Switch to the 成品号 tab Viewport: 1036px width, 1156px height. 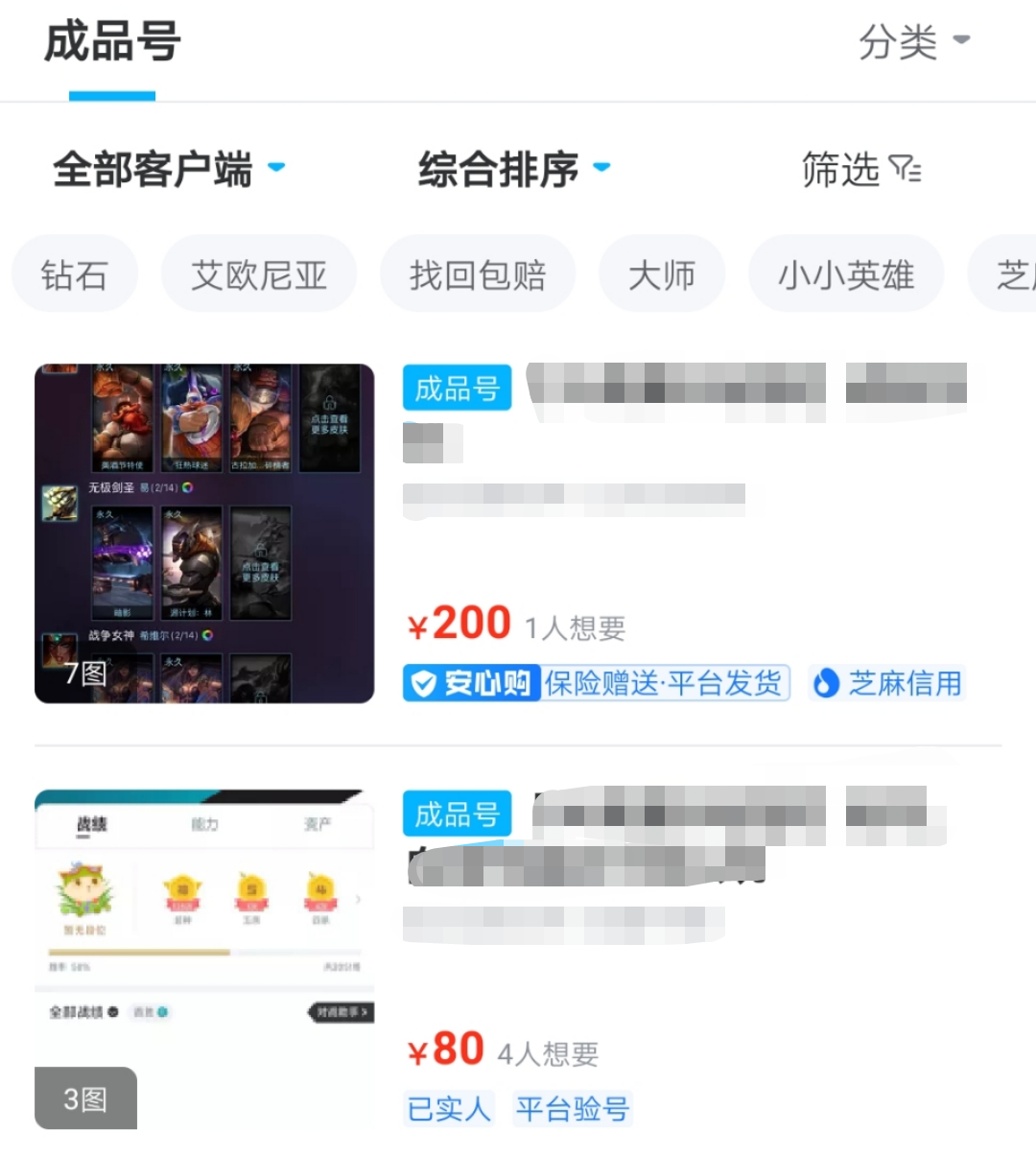click(112, 43)
